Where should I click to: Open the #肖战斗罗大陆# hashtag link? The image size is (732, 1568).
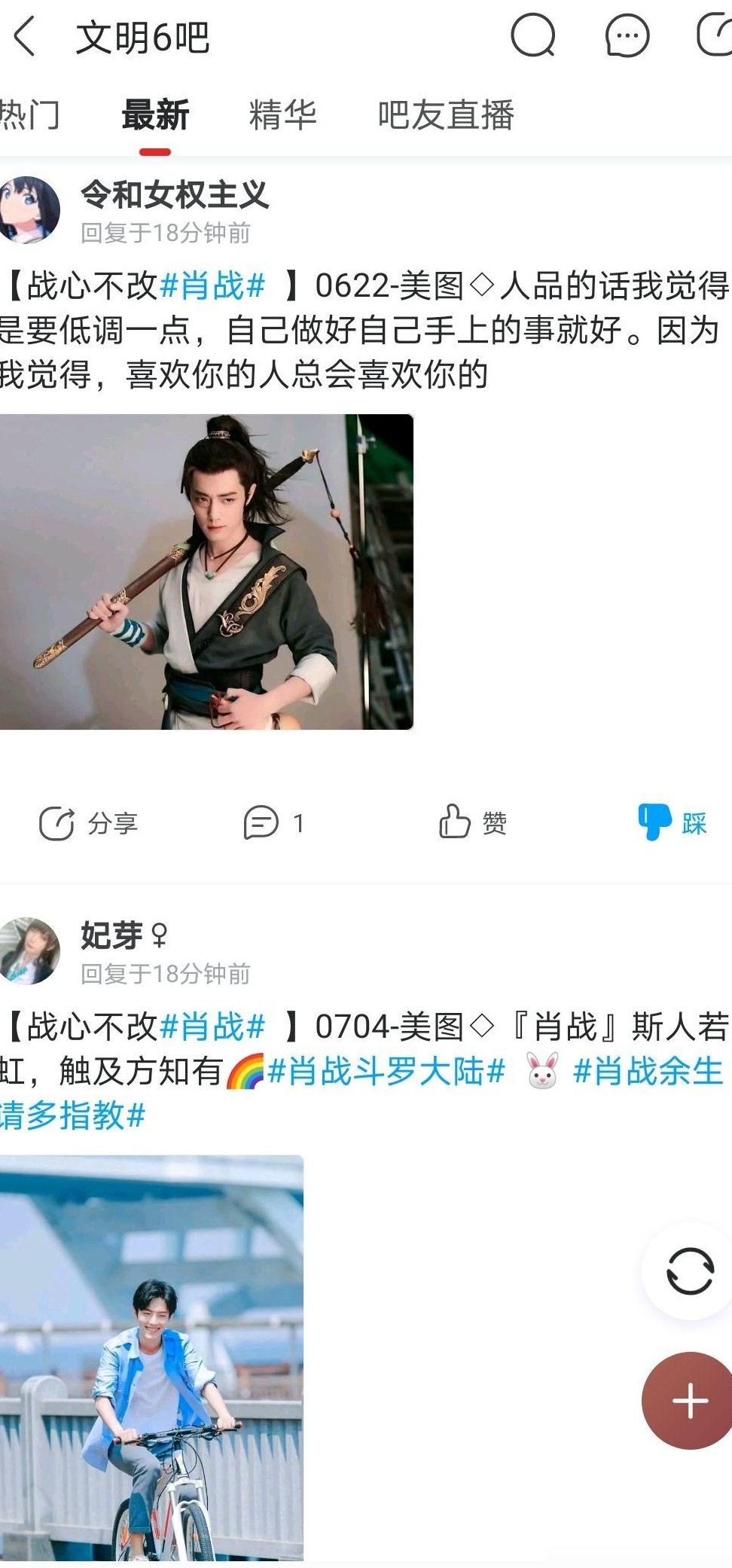(x=386, y=1071)
